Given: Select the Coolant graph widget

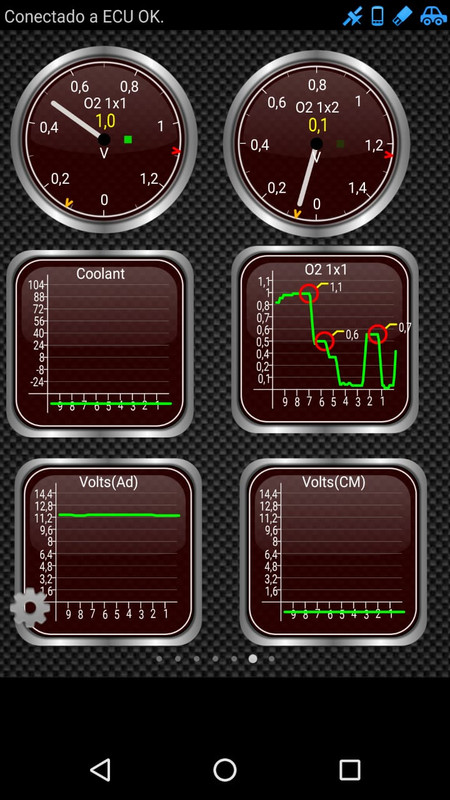Looking at the screenshot, I should point(100,343).
